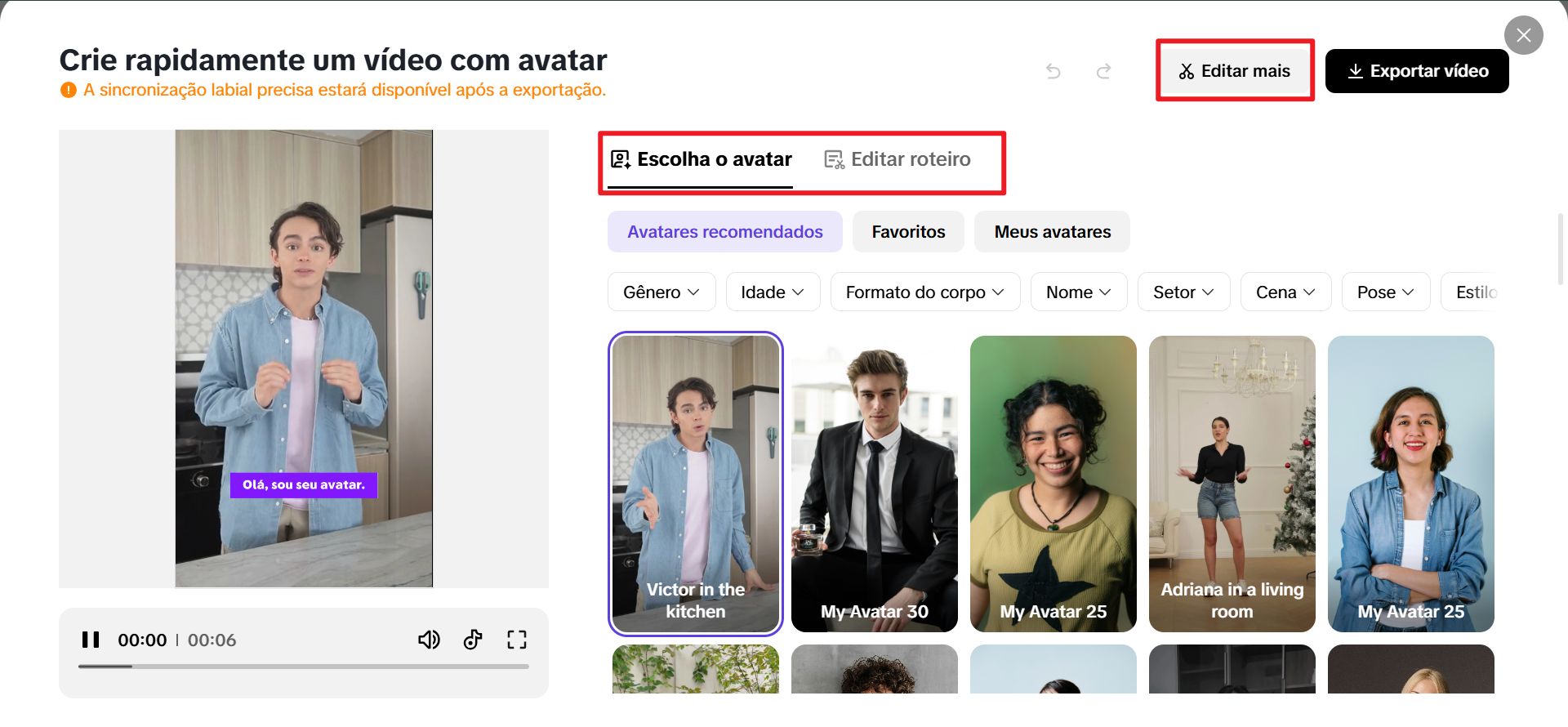The height and width of the screenshot is (727, 1568).
Task: Switch to the Editar roteiro tab
Action: (898, 159)
